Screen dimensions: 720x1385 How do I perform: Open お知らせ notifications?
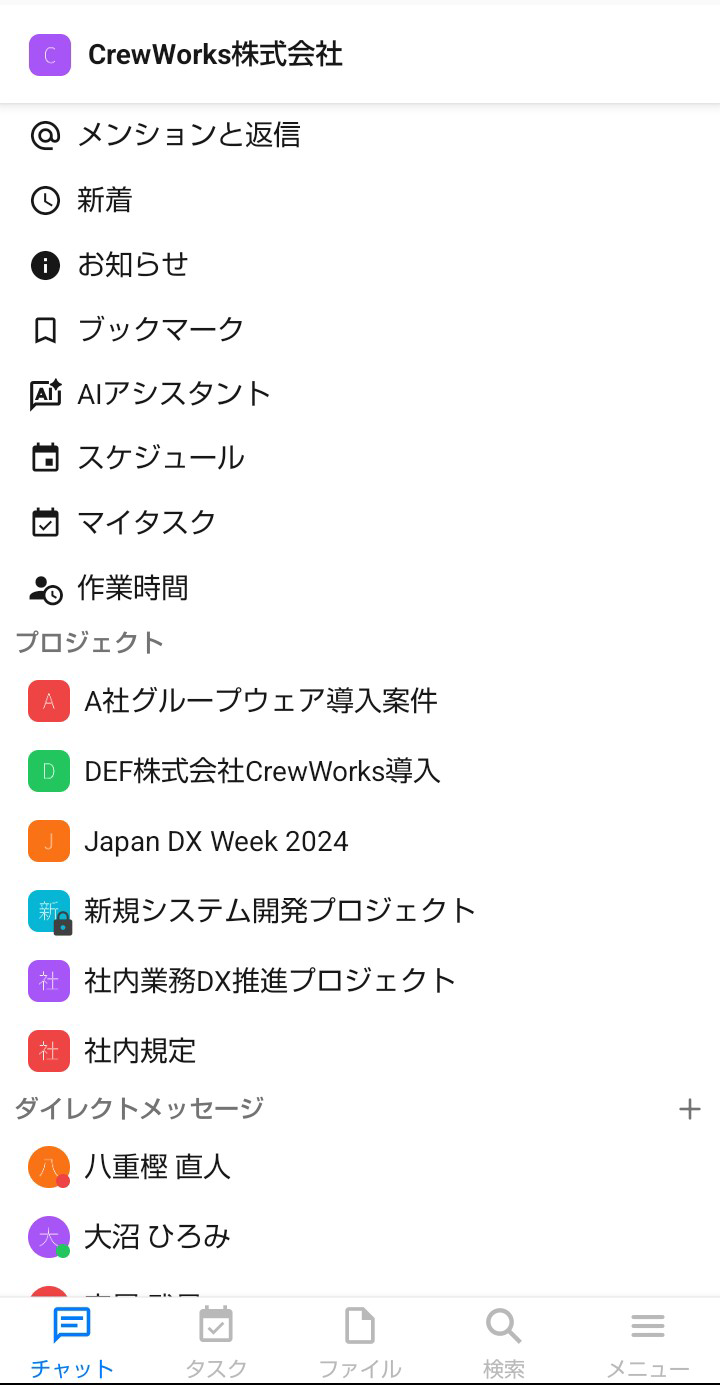point(132,264)
